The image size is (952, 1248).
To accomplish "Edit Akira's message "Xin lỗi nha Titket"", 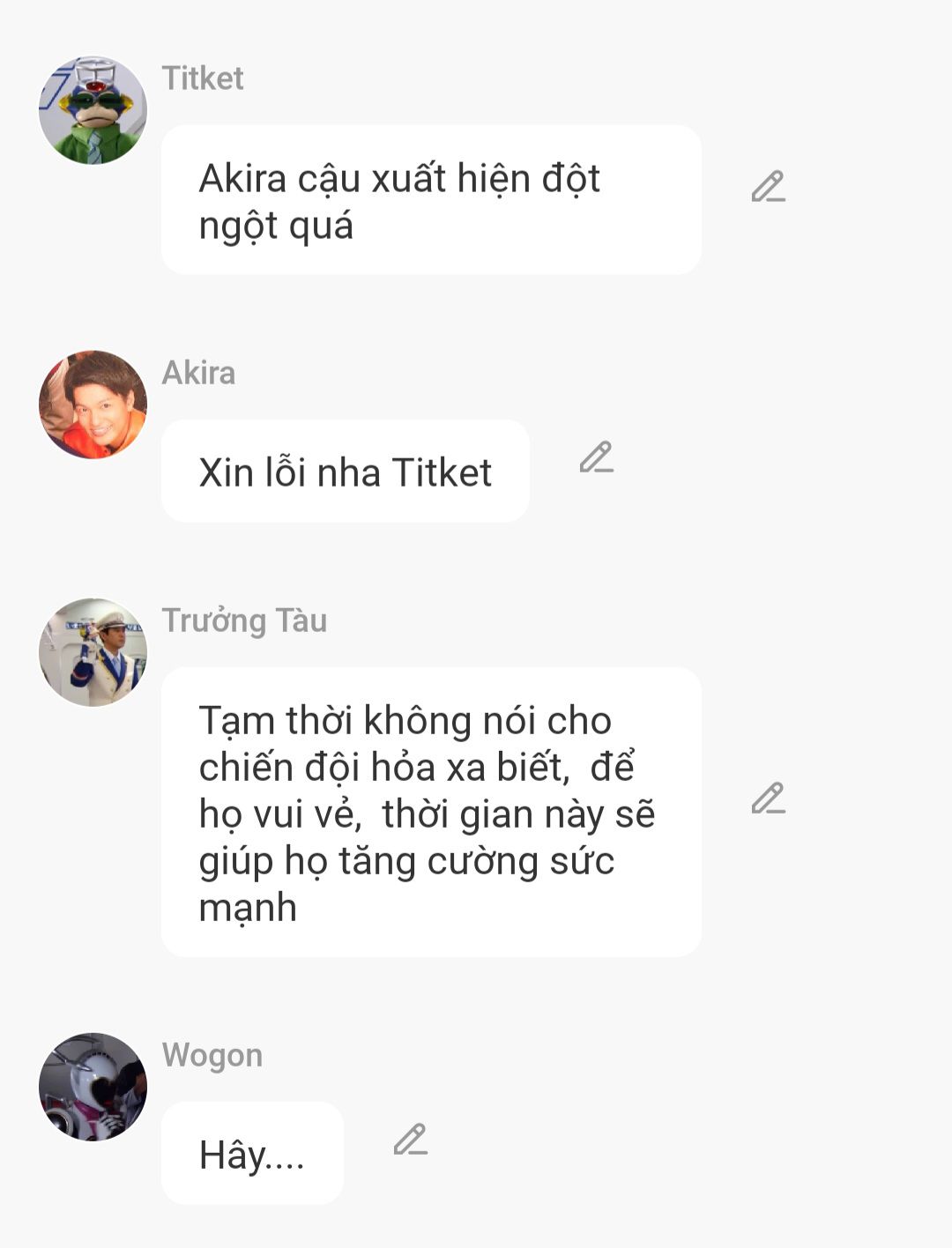I will point(596,457).
